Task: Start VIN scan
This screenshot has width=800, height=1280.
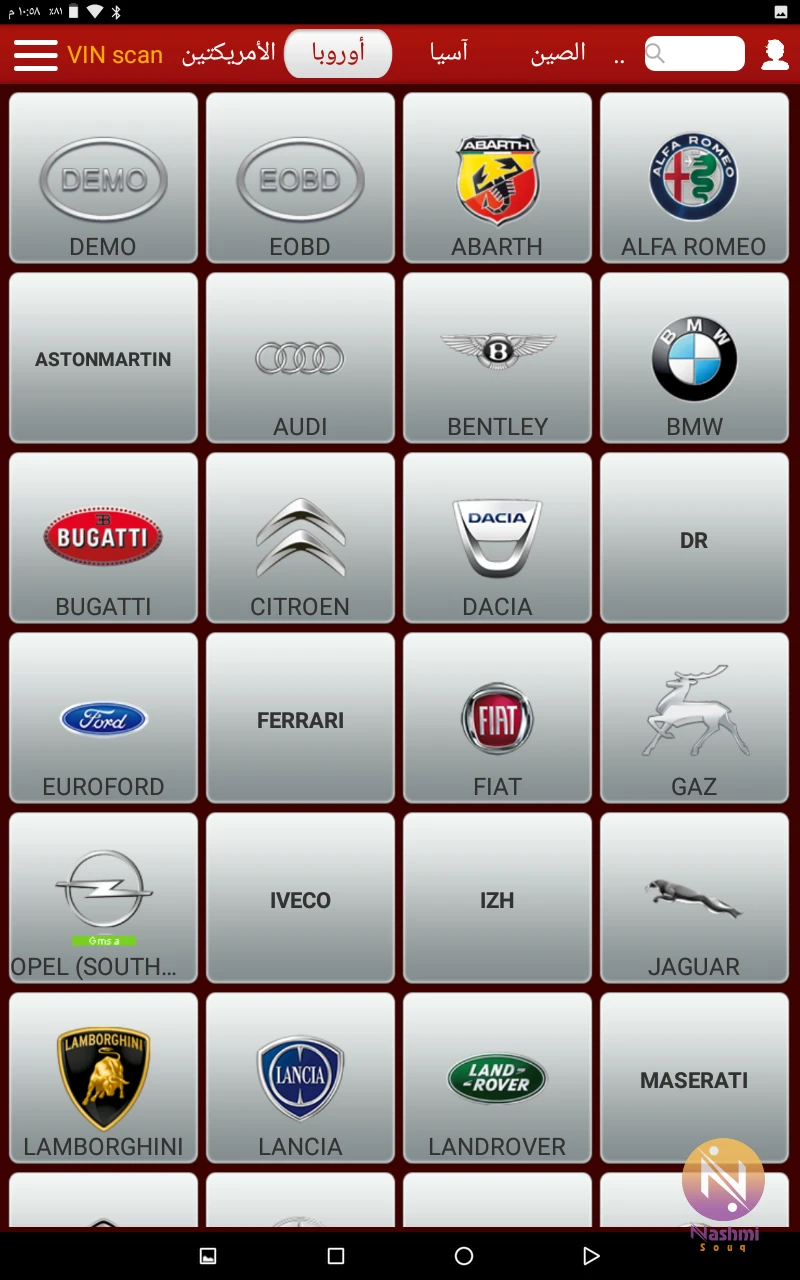Action: pos(115,55)
